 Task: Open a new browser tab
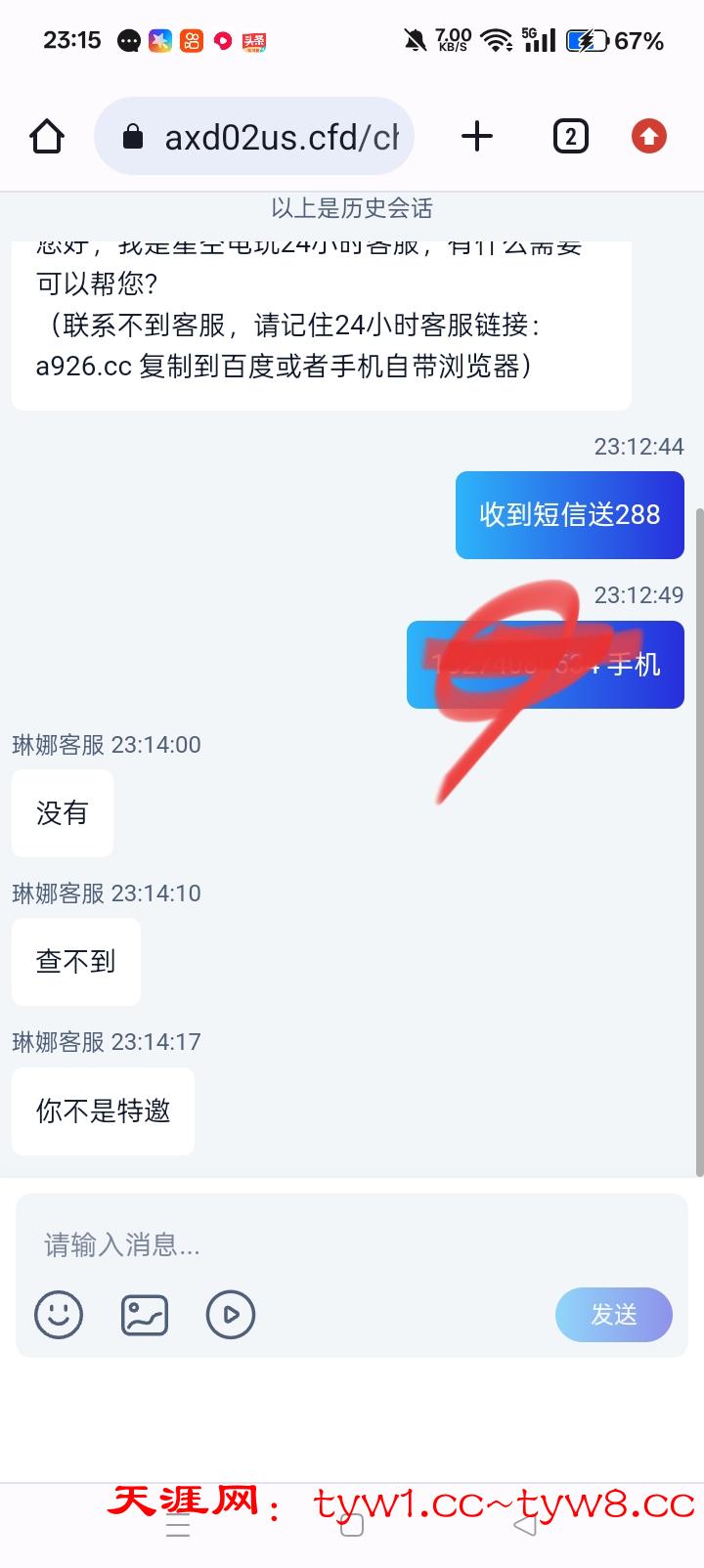(476, 137)
